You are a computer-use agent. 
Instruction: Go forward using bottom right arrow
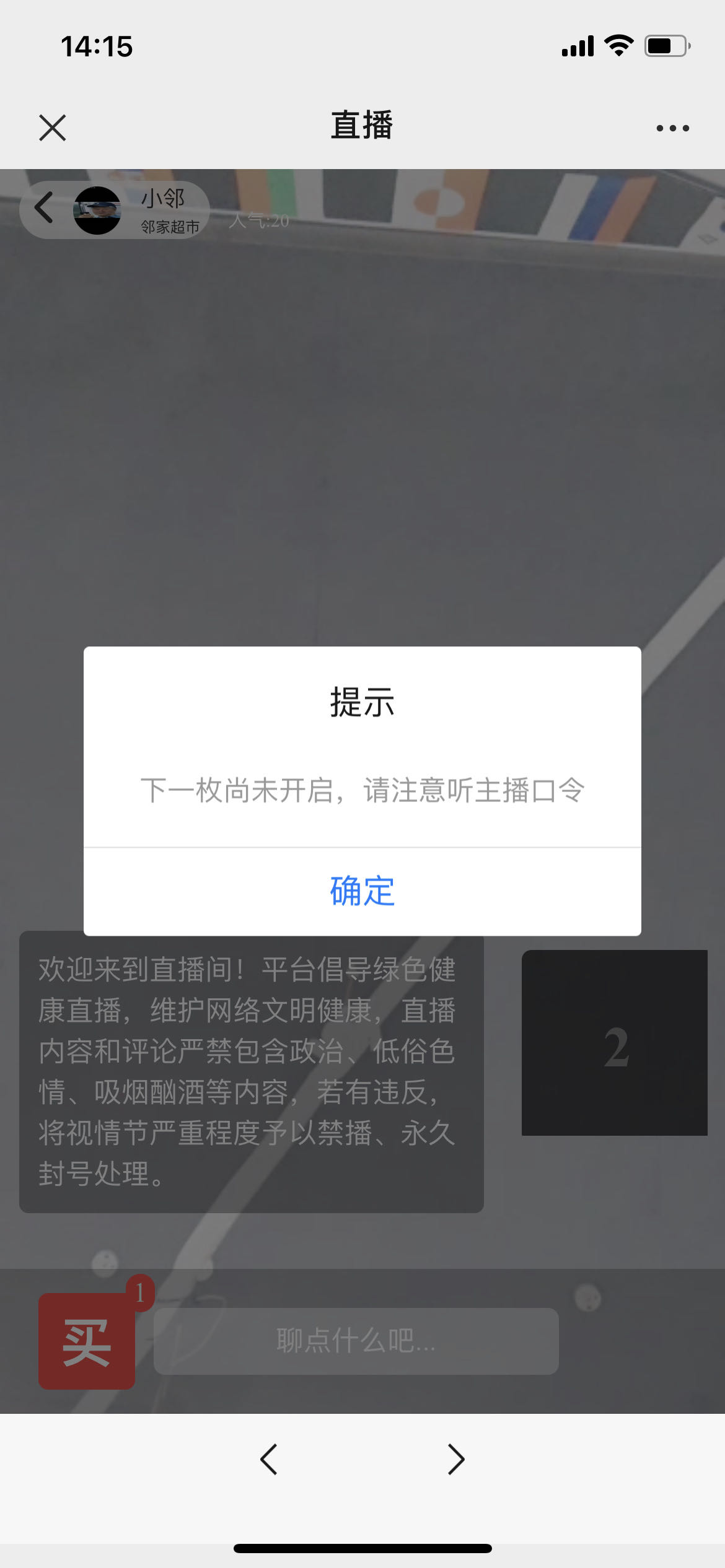pyautogui.click(x=456, y=1460)
